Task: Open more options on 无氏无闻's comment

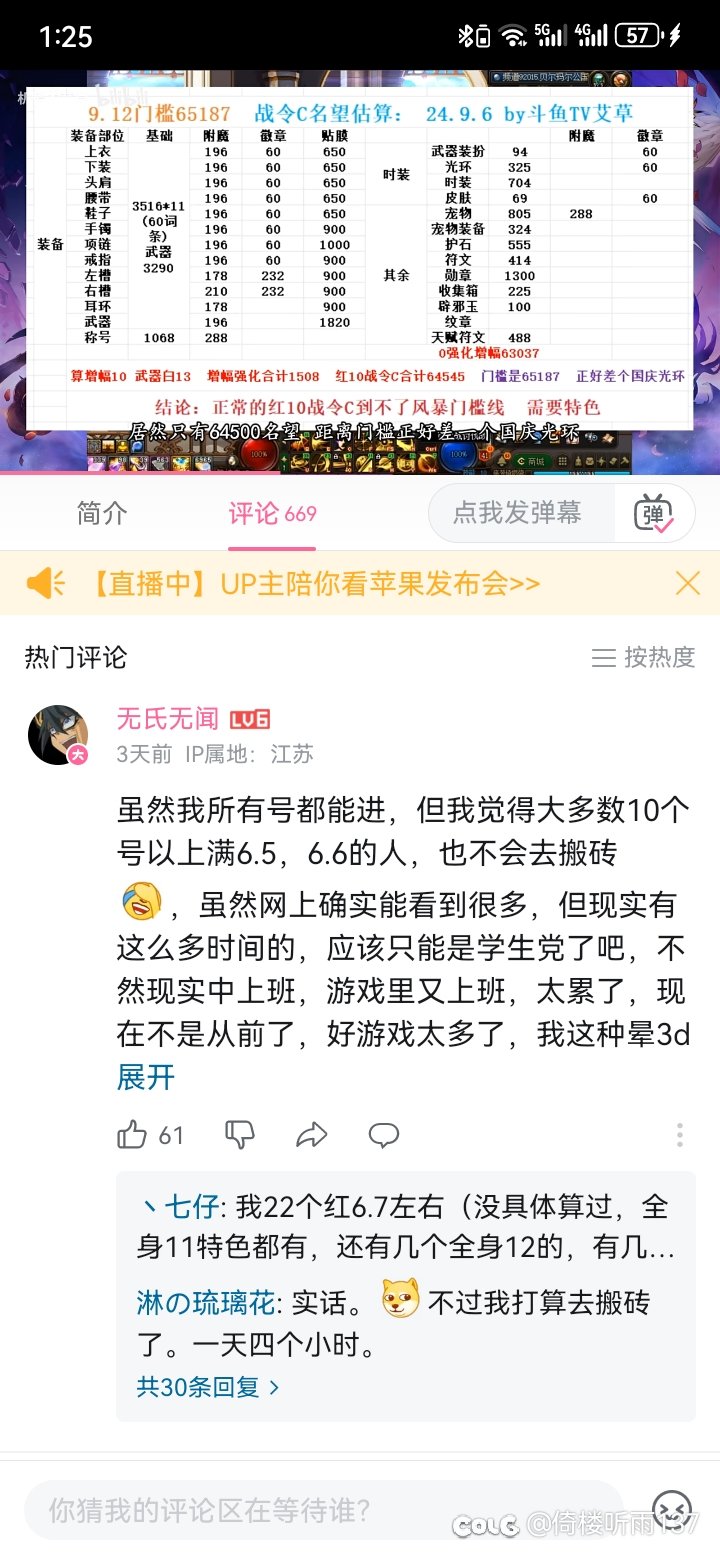Action: pos(680,1135)
